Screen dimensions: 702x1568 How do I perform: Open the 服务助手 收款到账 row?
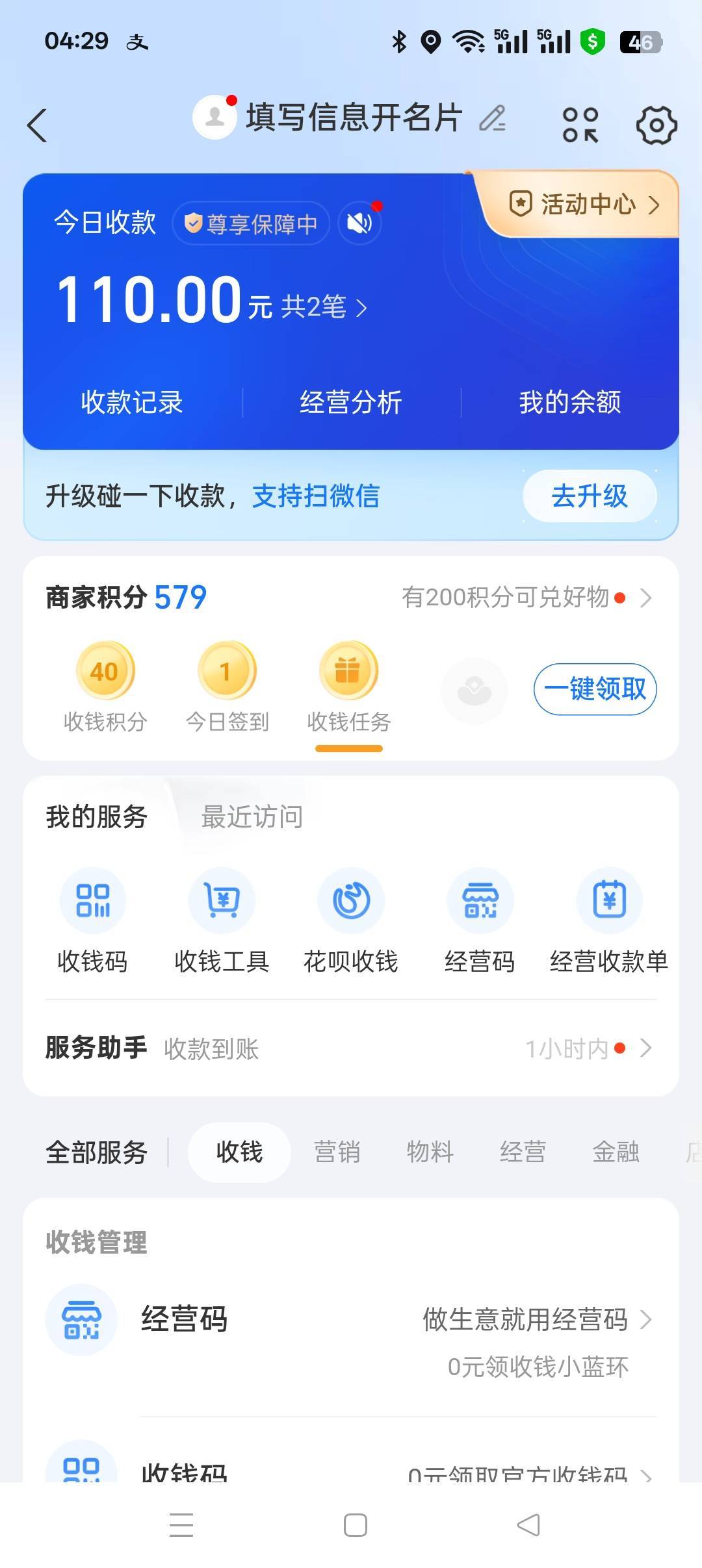(351, 1048)
